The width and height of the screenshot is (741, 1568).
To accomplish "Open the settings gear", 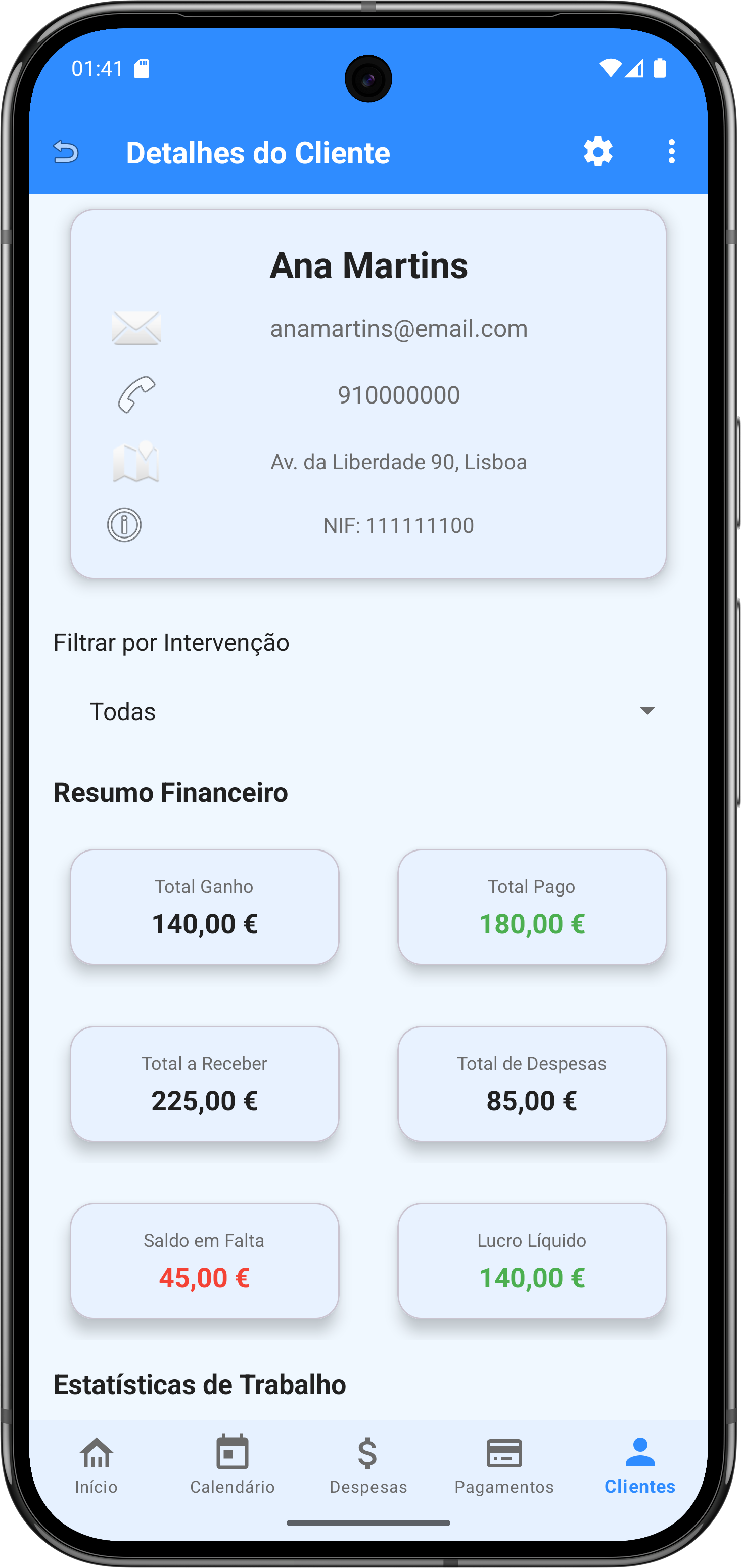I will tap(597, 152).
